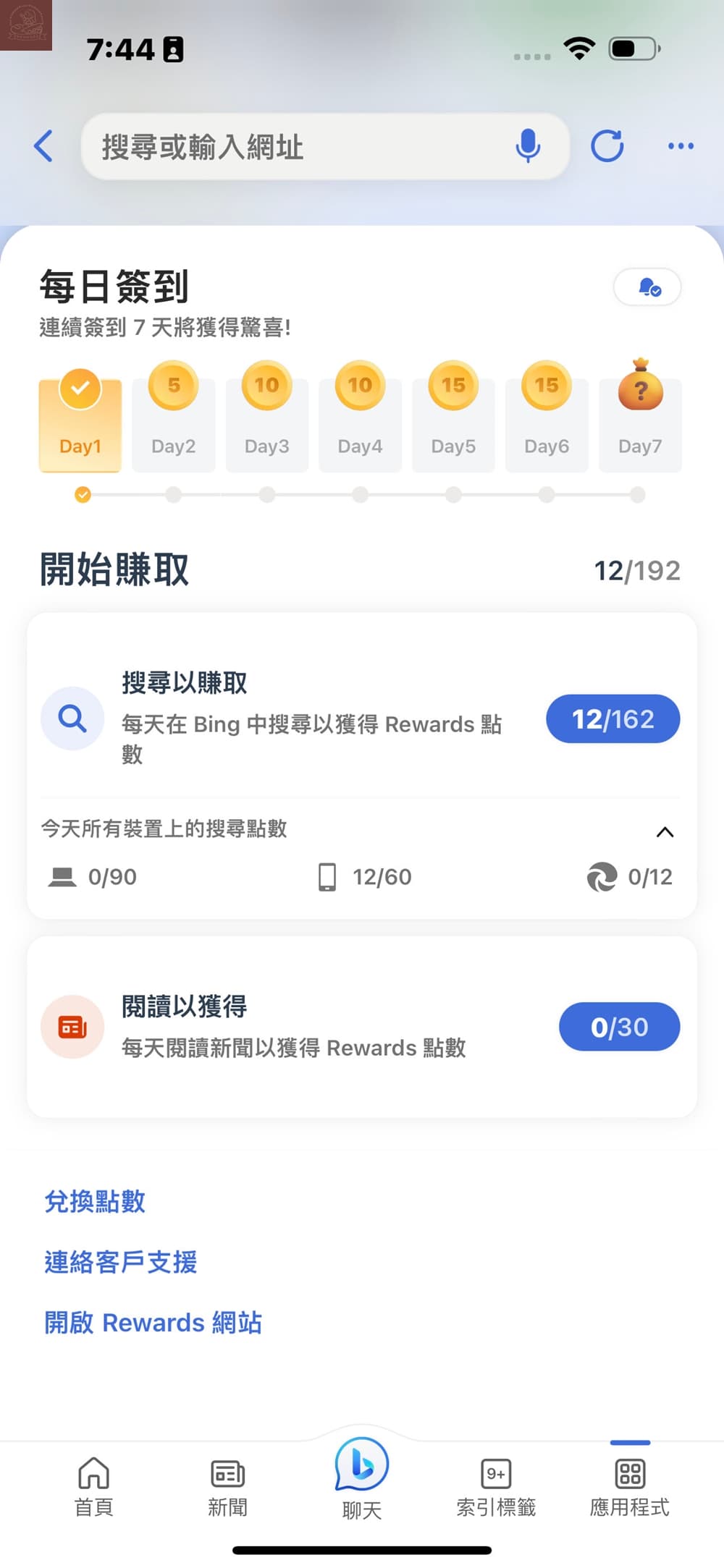The height and width of the screenshot is (1568, 724).
Task: Tap the page refresh icon
Action: coord(608,145)
